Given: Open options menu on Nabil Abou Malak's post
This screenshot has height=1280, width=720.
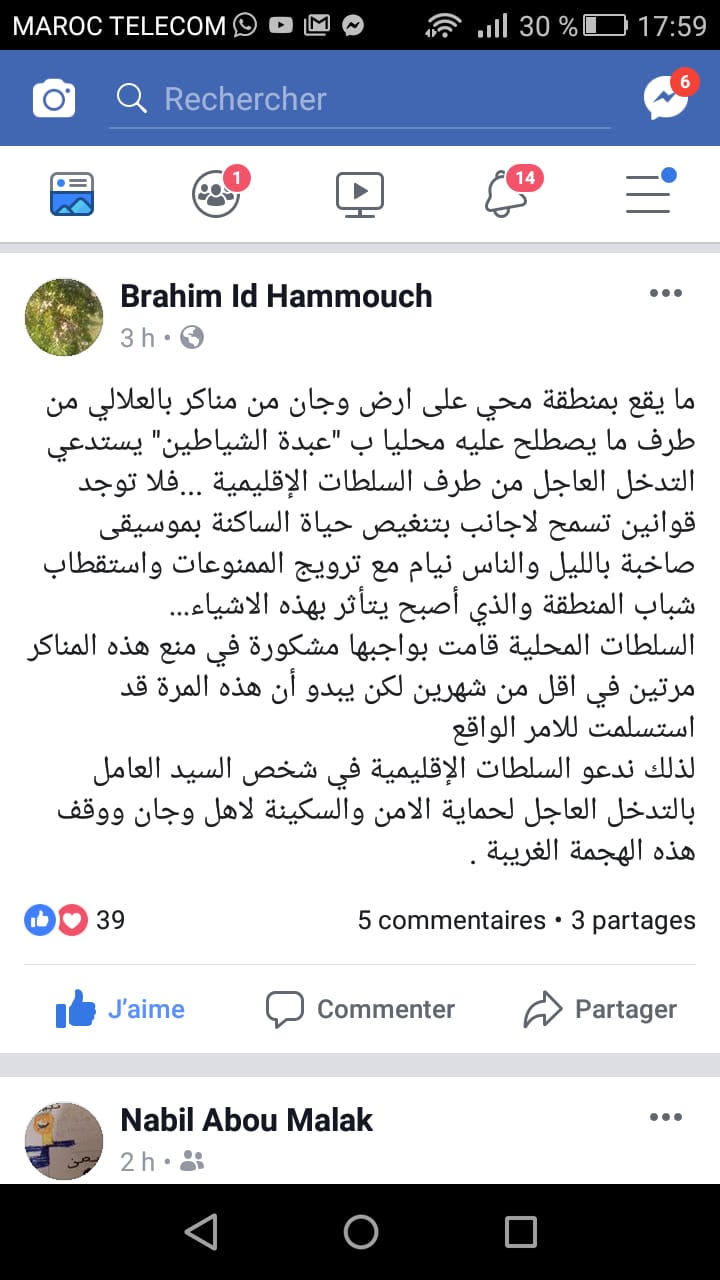Looking at the screenshot, I should [666, 1117].
